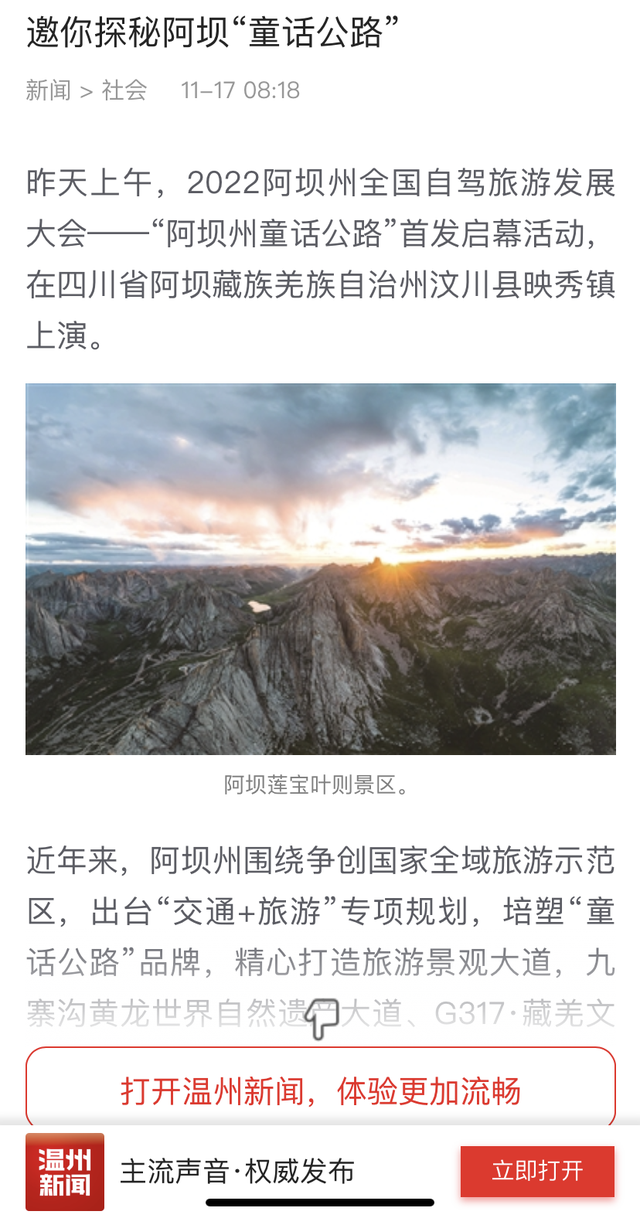The height and width of the screenshot is (1218, 640).
Task: Open the 社会 category link
Action: 124,90
